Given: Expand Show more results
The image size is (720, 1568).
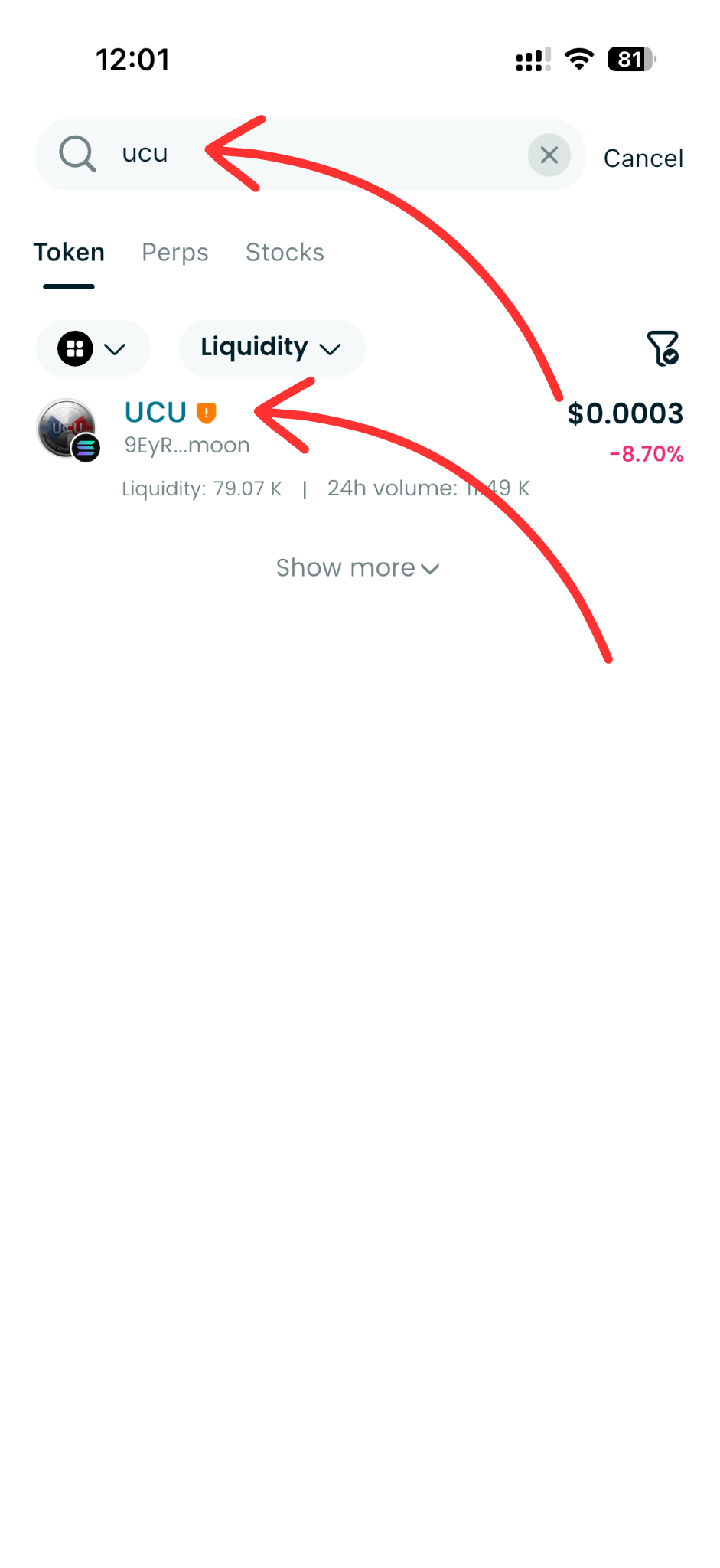Looking at the screenshot, I should point(357,568).
